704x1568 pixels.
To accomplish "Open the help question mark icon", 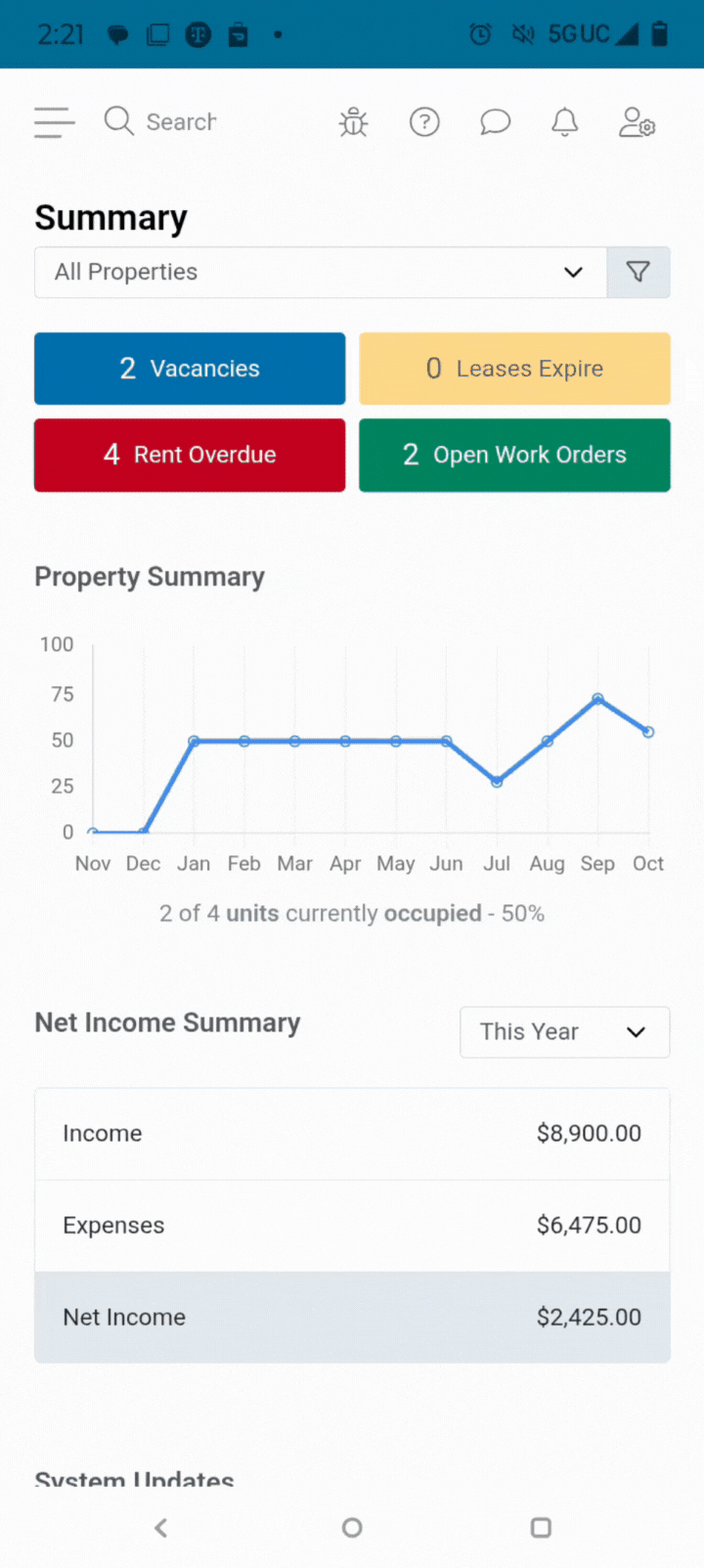I will 424,122.
